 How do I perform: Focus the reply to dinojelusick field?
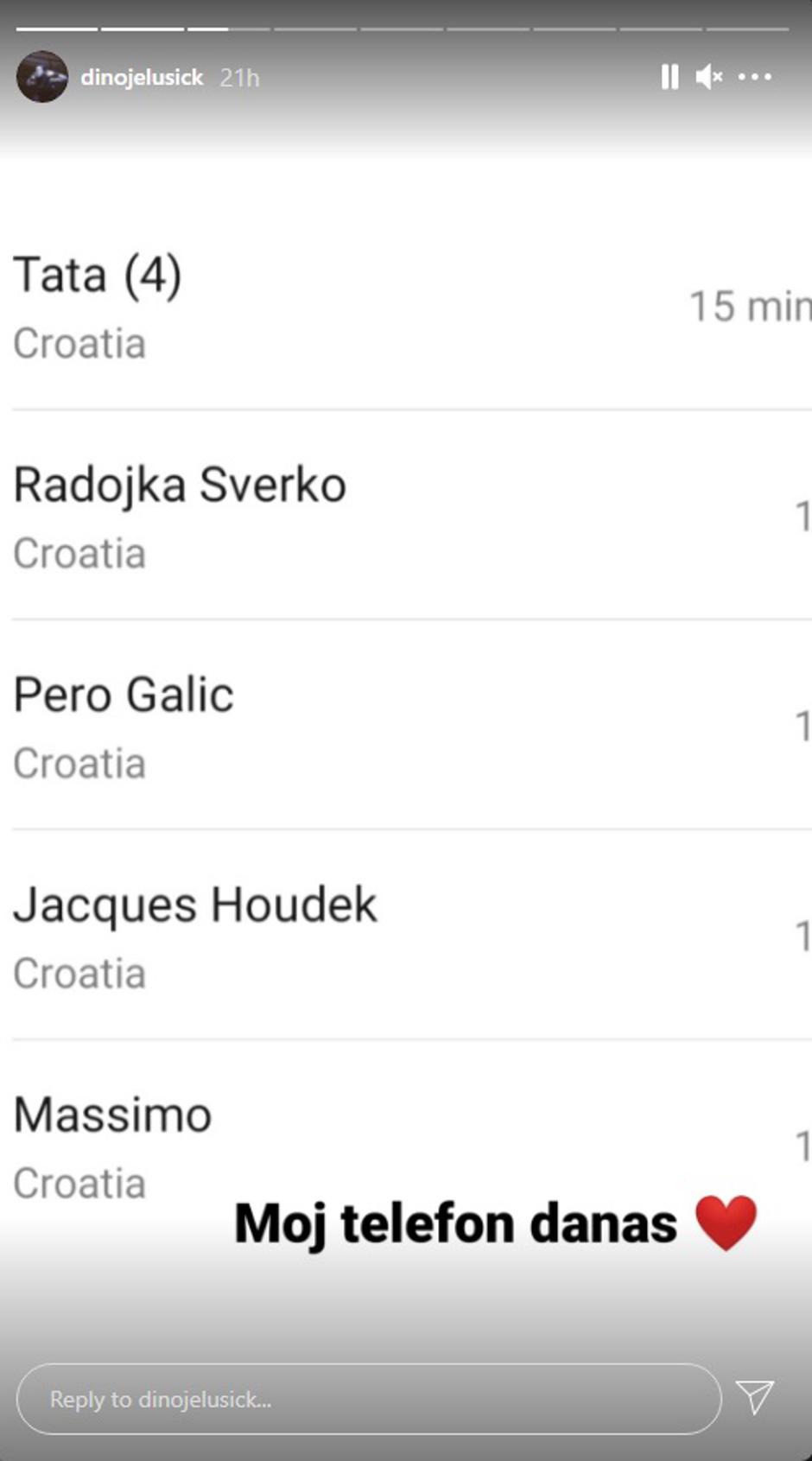[x=368, y=1399]
